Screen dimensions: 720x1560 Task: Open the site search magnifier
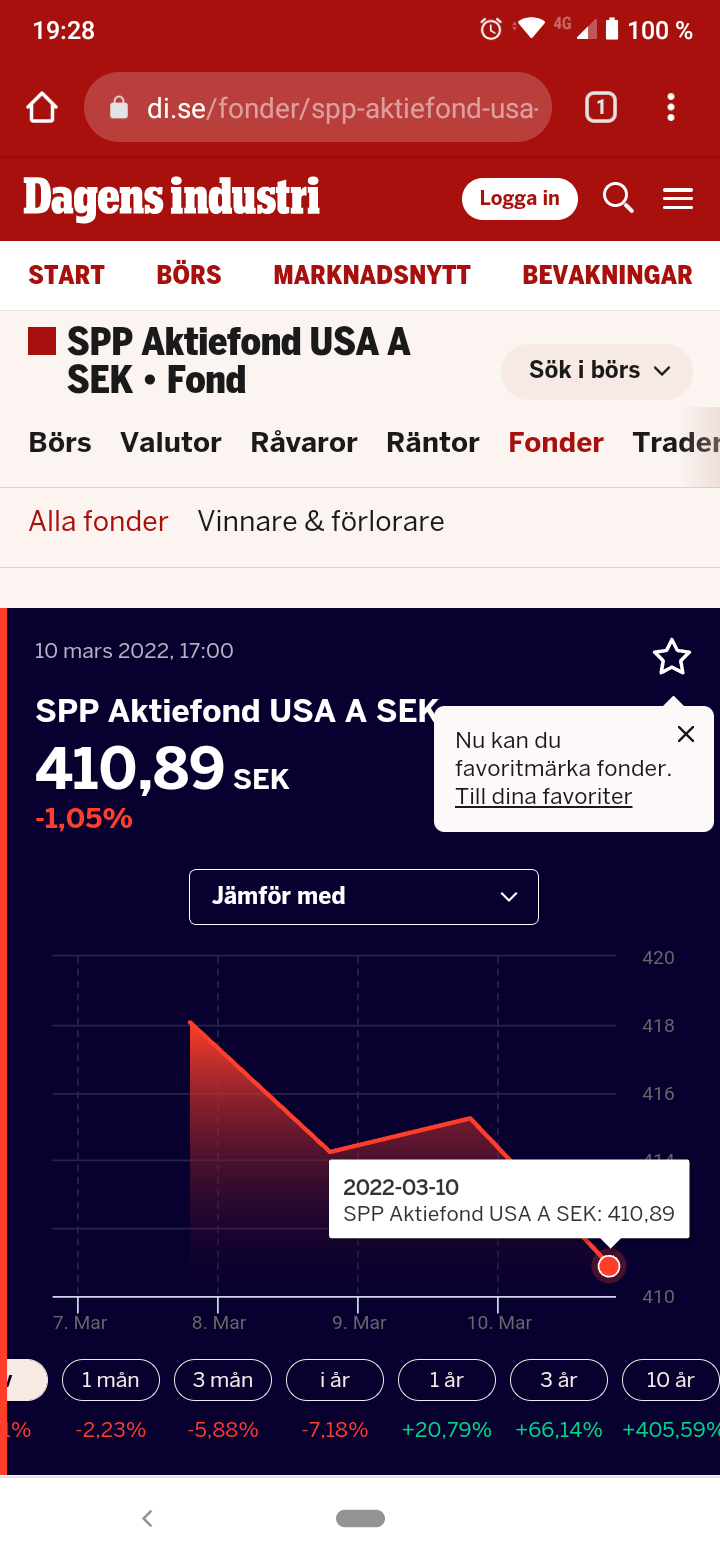pos(618,199)
